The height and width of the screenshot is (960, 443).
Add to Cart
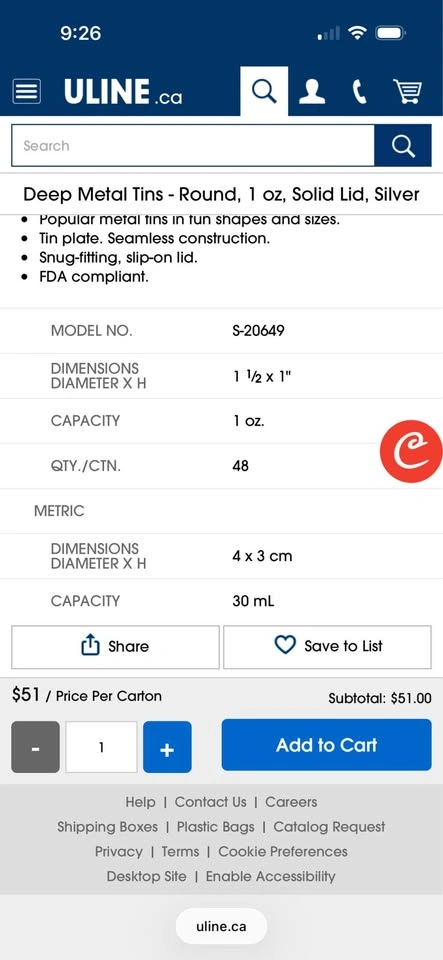(x=327, y=745)
